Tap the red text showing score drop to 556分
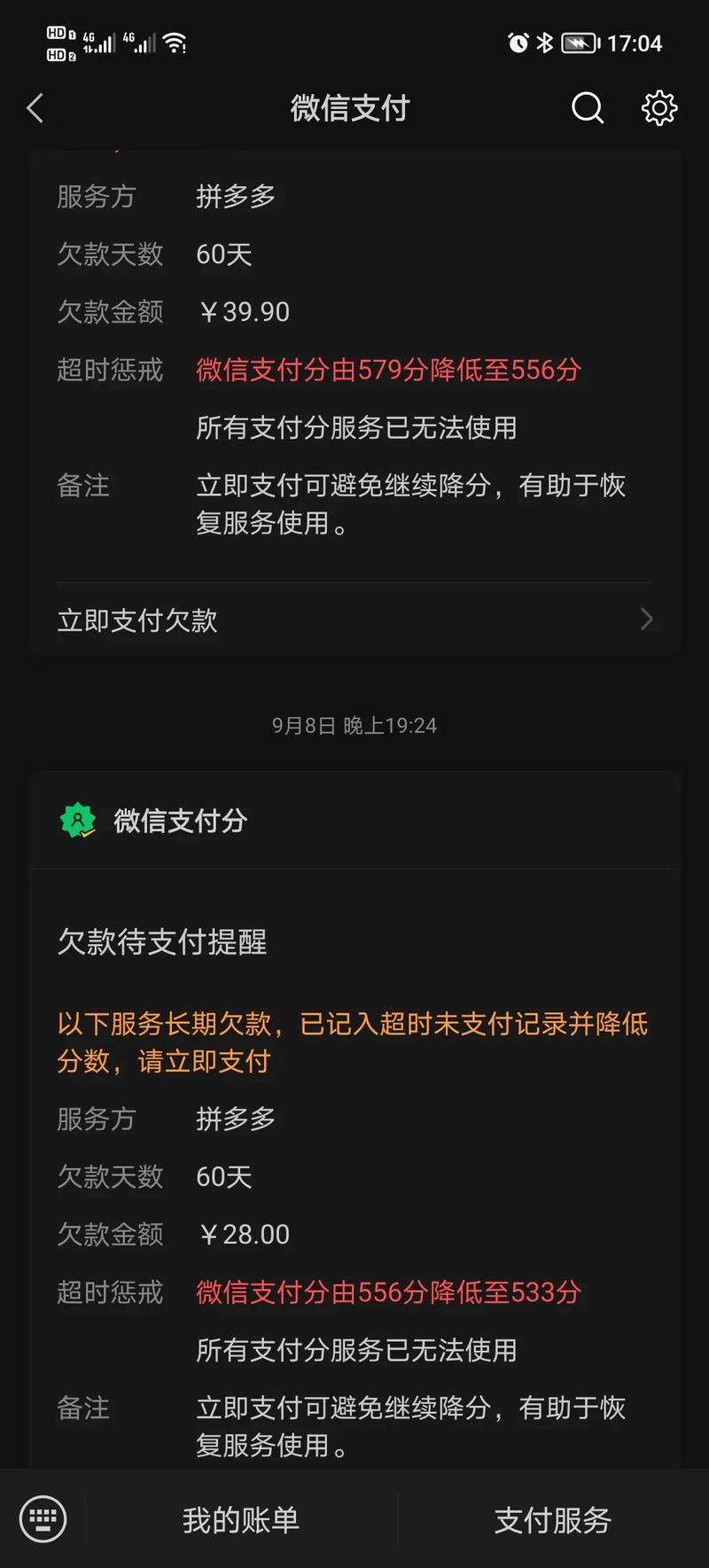 point(387,370)
